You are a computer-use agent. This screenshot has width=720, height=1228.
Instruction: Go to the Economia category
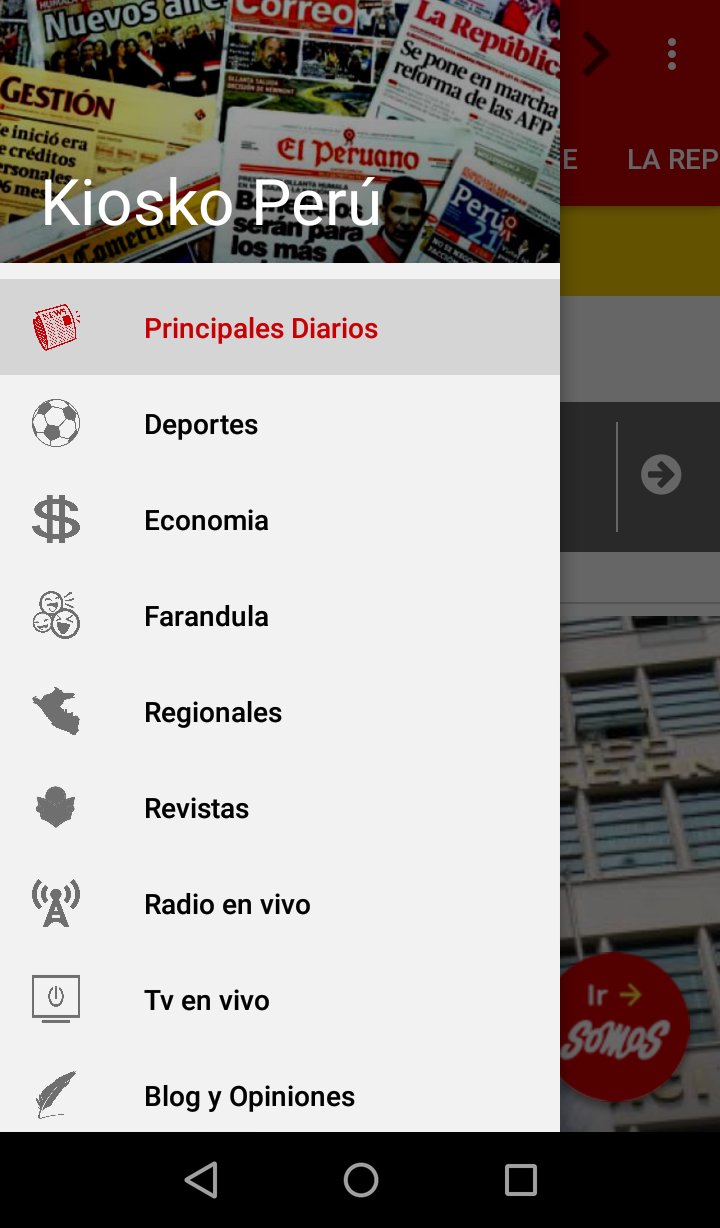coord(206,520)
